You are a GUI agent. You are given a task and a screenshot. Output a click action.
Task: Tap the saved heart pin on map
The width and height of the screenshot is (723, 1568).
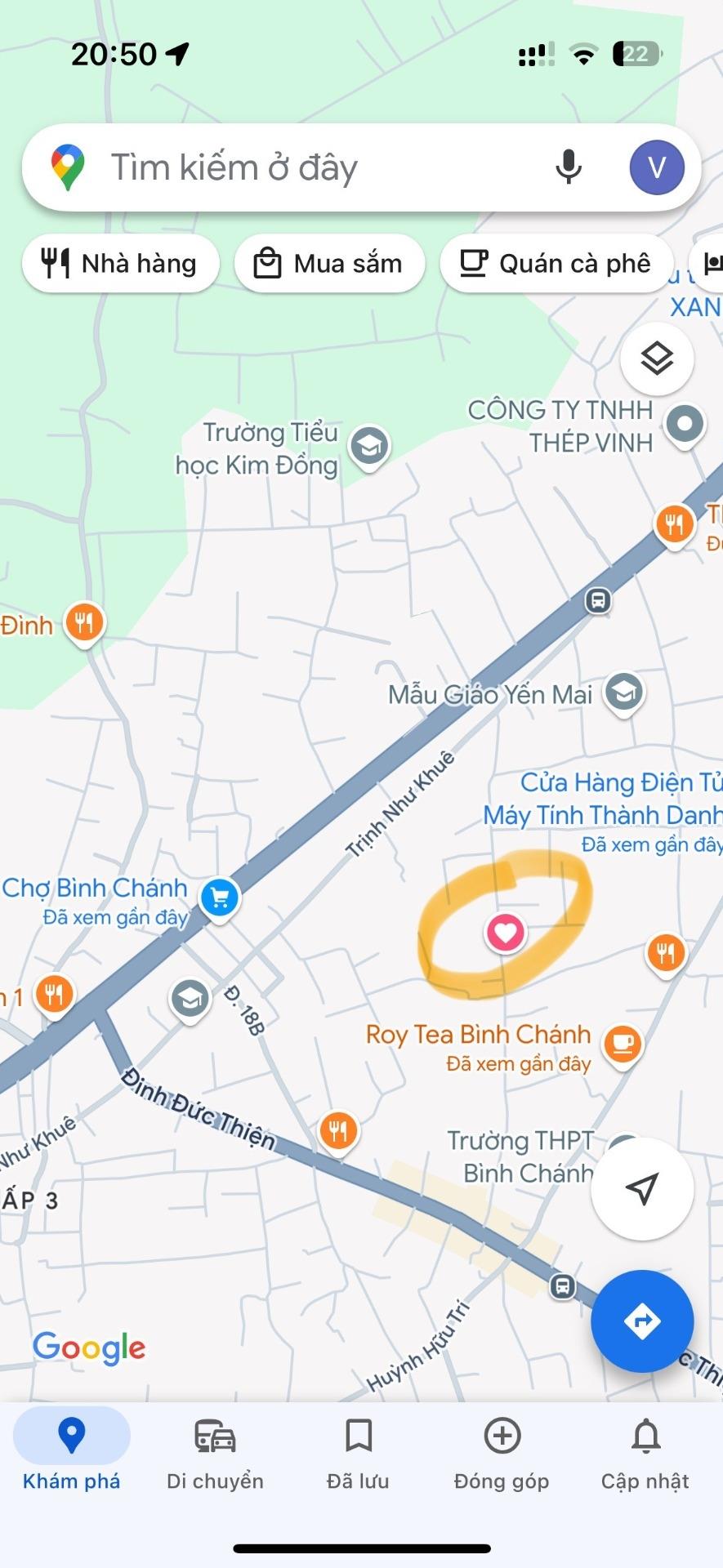506,932
